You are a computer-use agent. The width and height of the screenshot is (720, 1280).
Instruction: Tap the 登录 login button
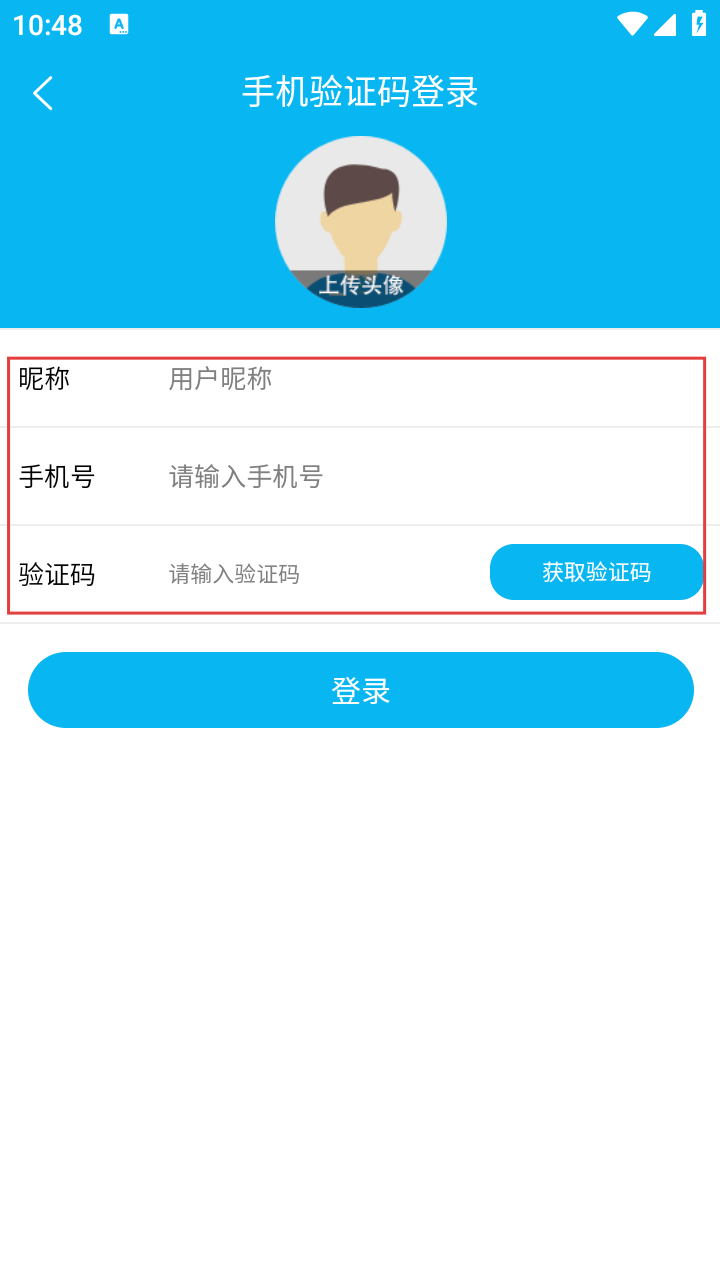(x=360, y=690)
